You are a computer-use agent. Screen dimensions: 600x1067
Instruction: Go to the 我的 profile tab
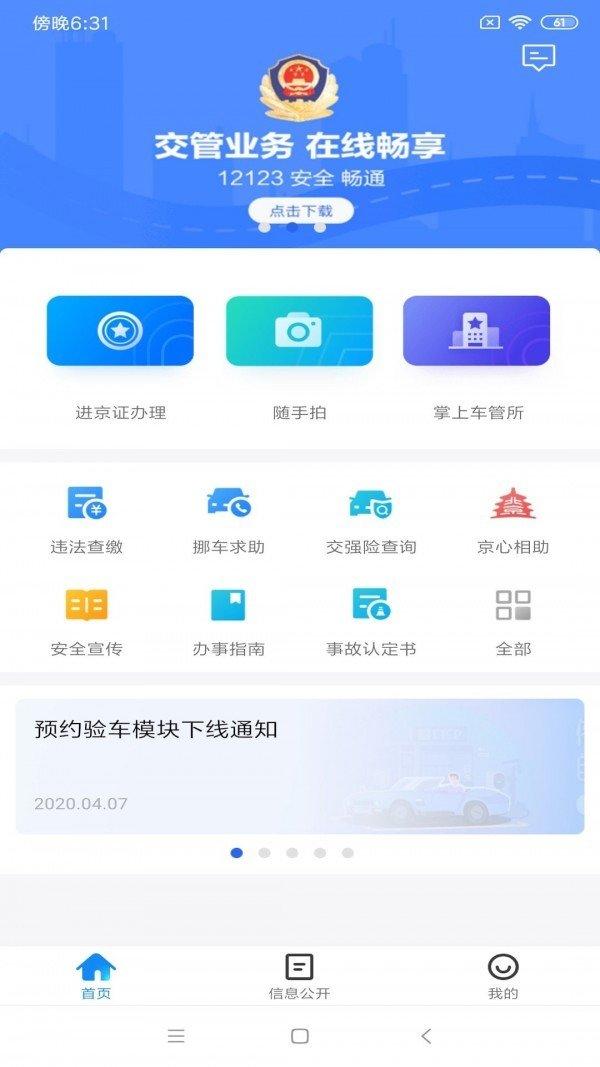pos(503,975)
